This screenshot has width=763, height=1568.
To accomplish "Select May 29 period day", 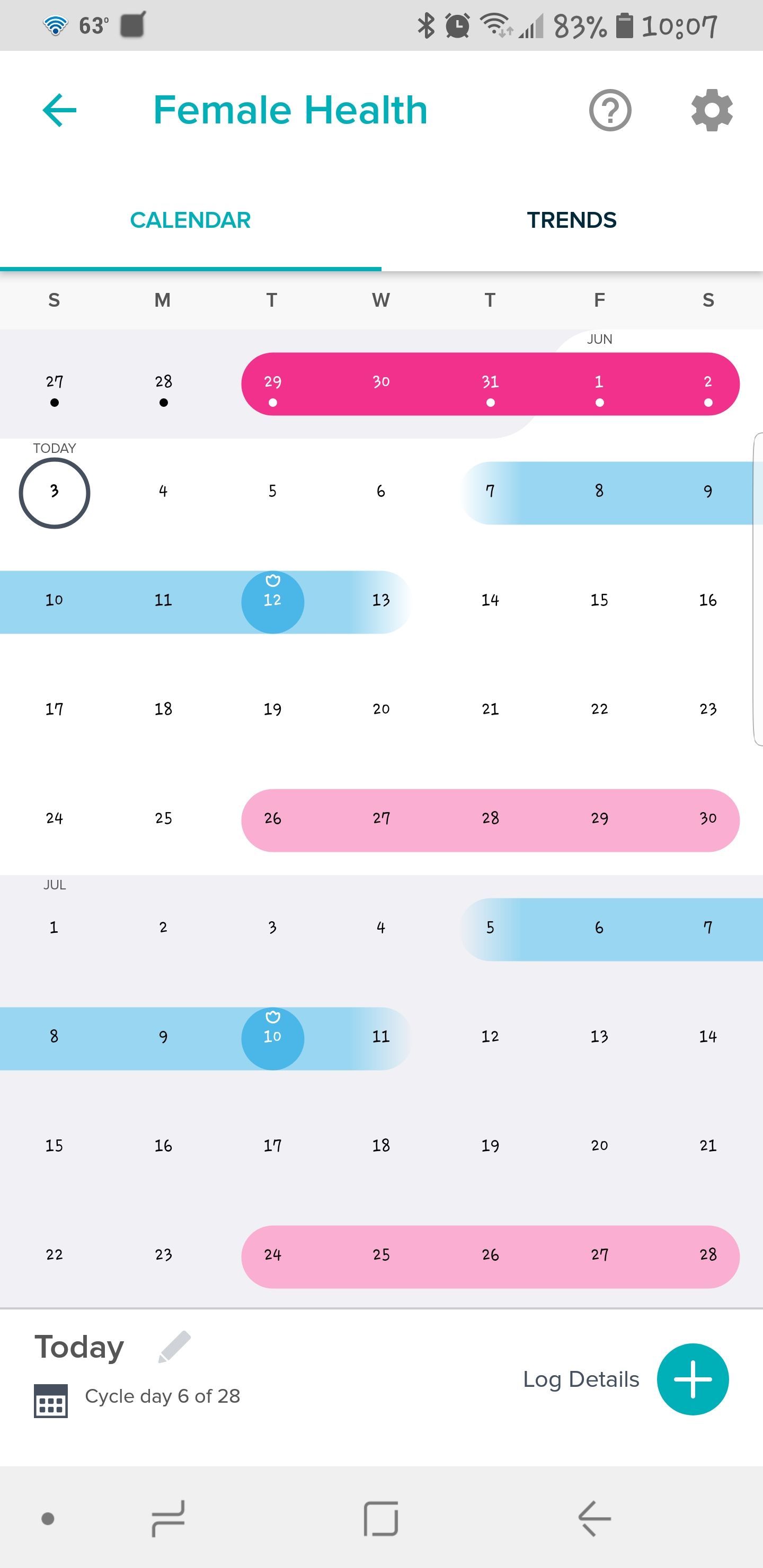I will [272, 384].
